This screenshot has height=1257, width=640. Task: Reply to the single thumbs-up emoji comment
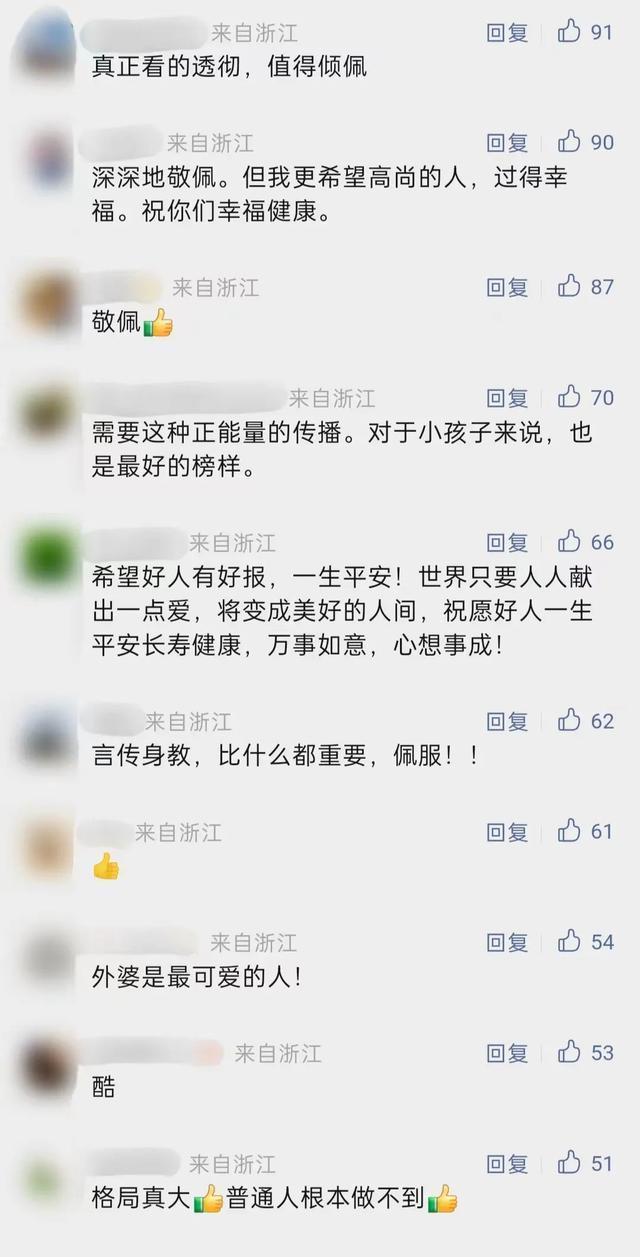507,831
